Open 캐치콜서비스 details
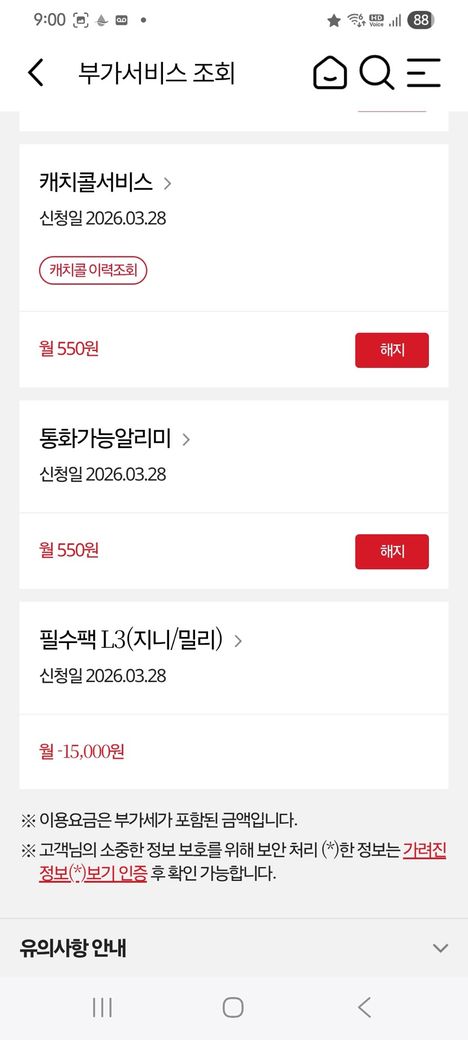 click(x=106, y=182)
